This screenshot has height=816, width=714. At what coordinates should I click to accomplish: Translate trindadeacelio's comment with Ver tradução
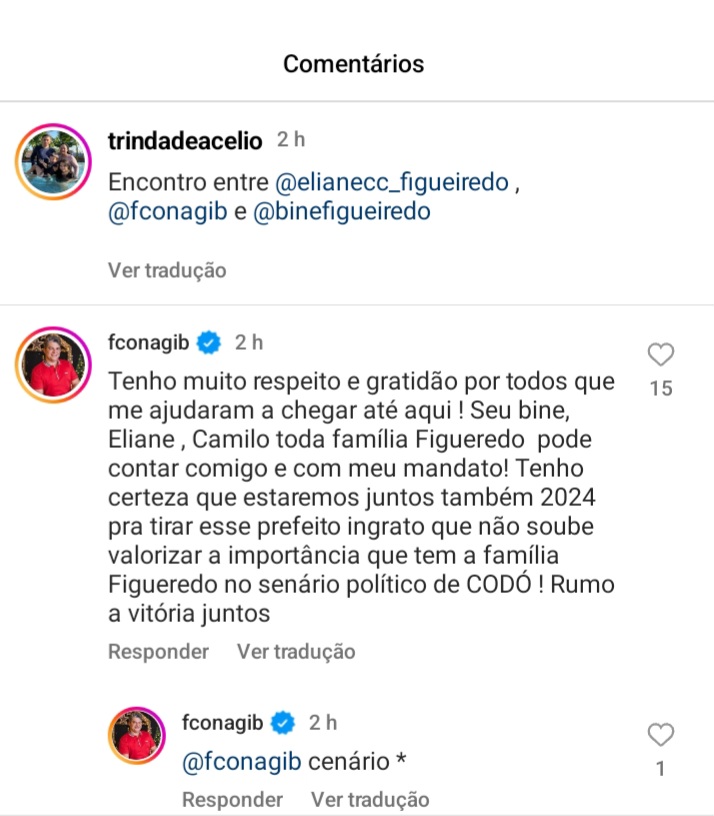click(x=167, y=270)
